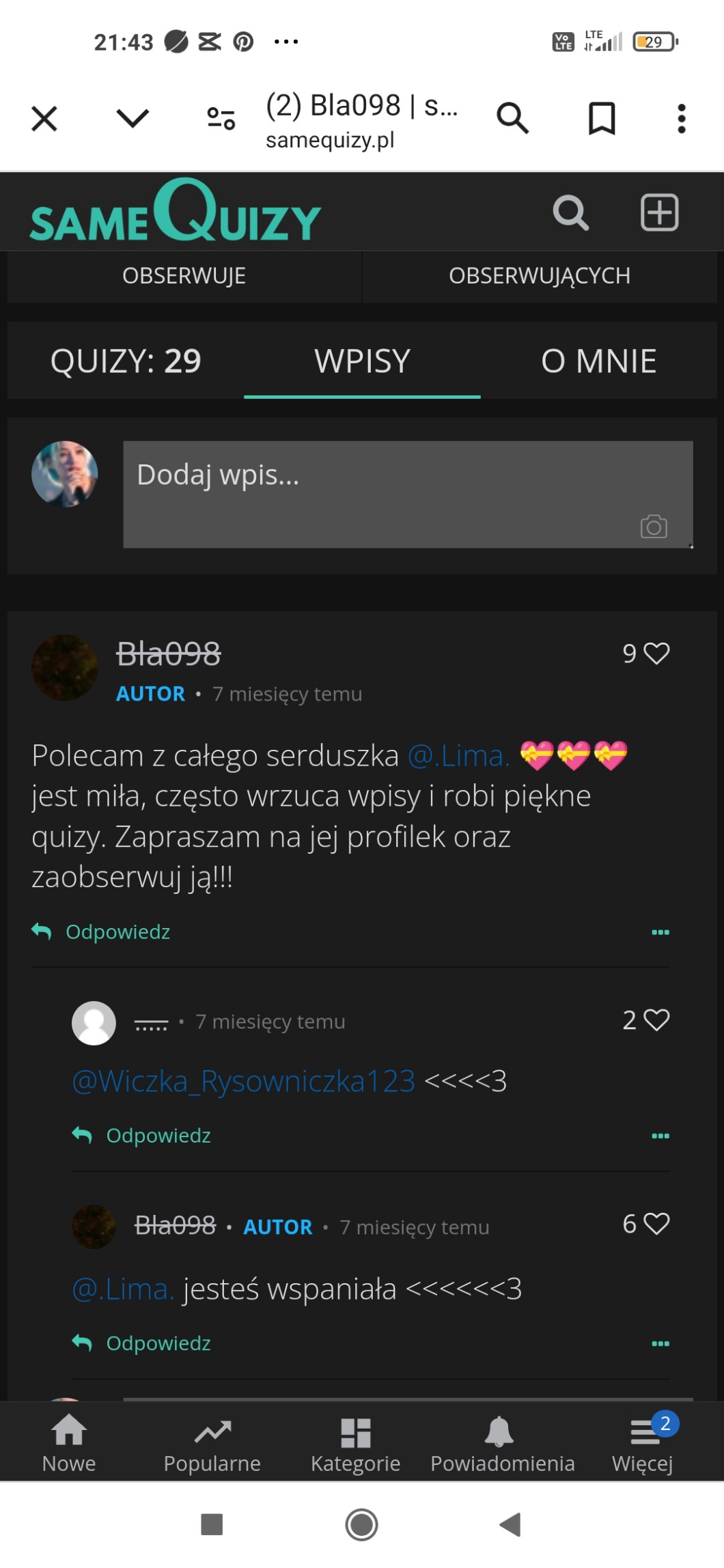Create new content with the plus icon
This screenshot has height=1568, width=724.
tap(659, 212)
